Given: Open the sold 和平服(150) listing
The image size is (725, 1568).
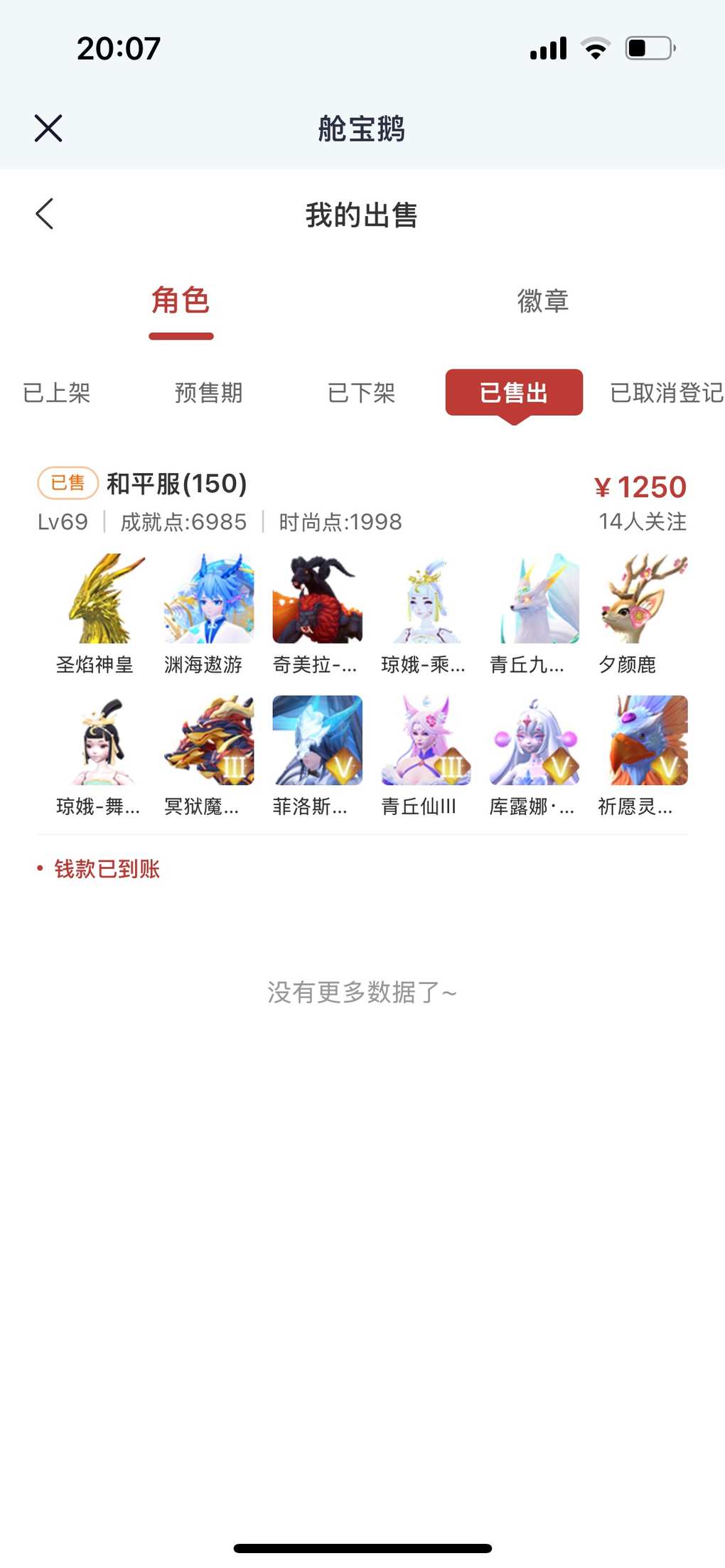Looking at the screenshot, I should (177, 485).
